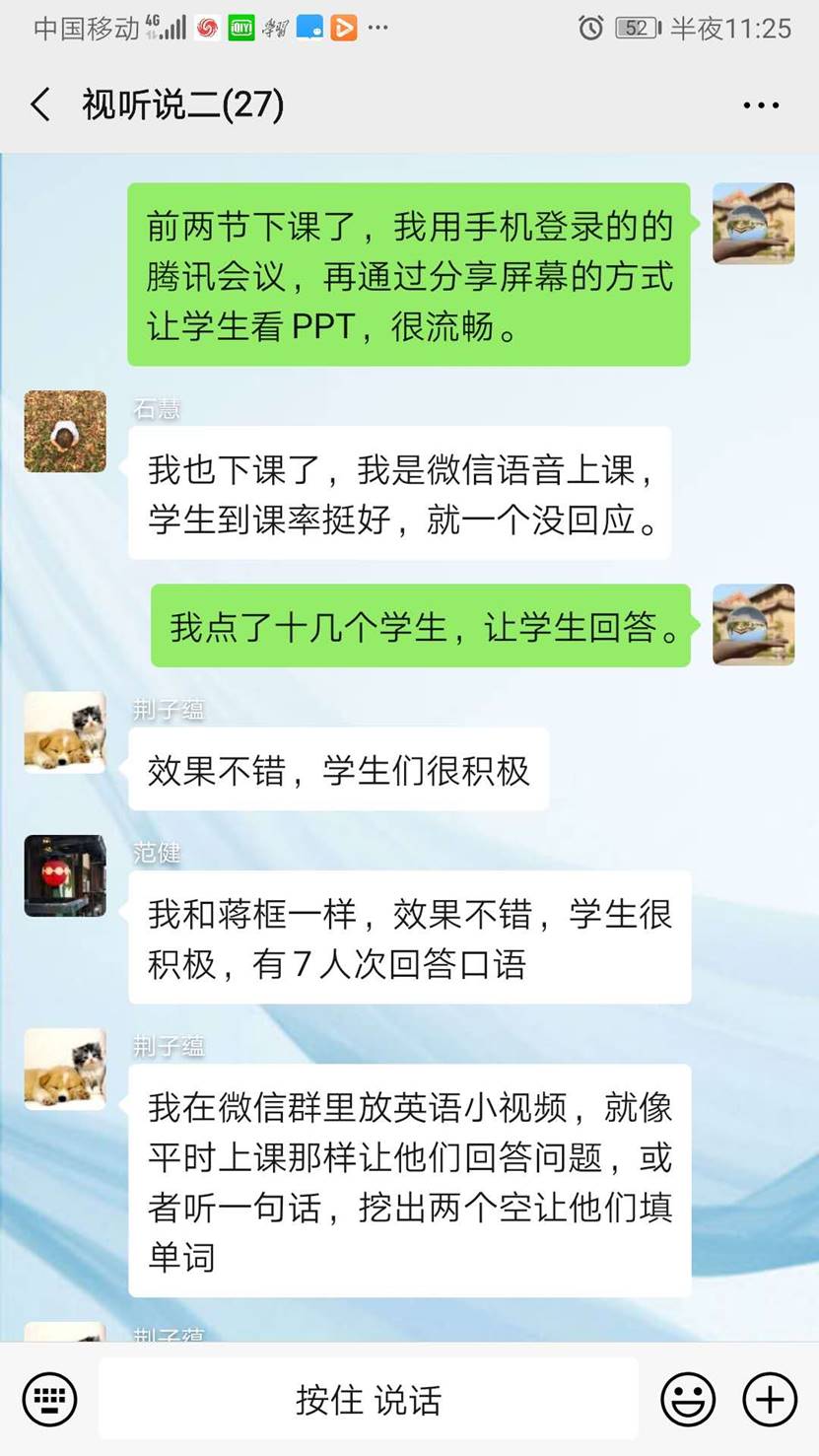Open the plus attachments menu
This screenshot has width=819, height=1456.
(769, 1399)
